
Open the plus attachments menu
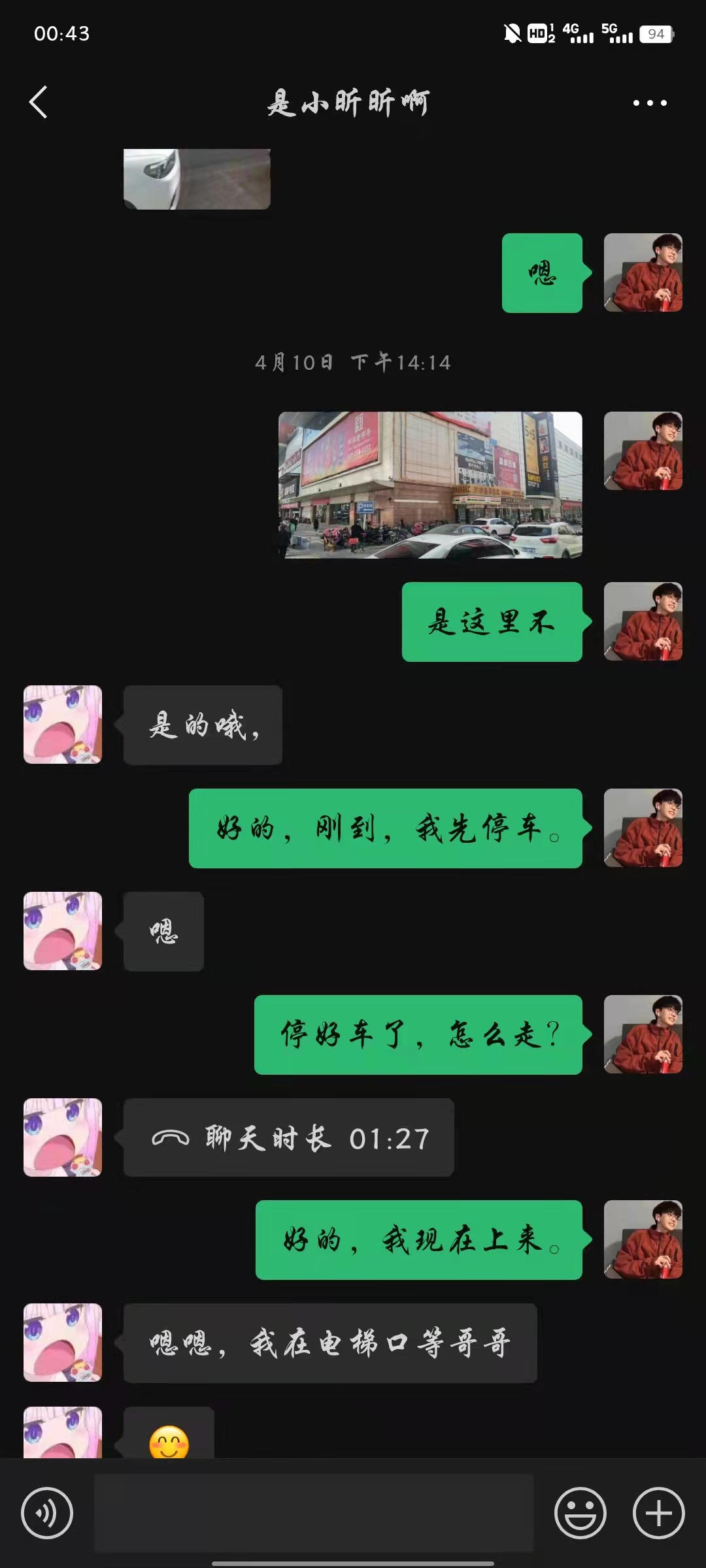pyautogui.click(x=658, y=1512)
